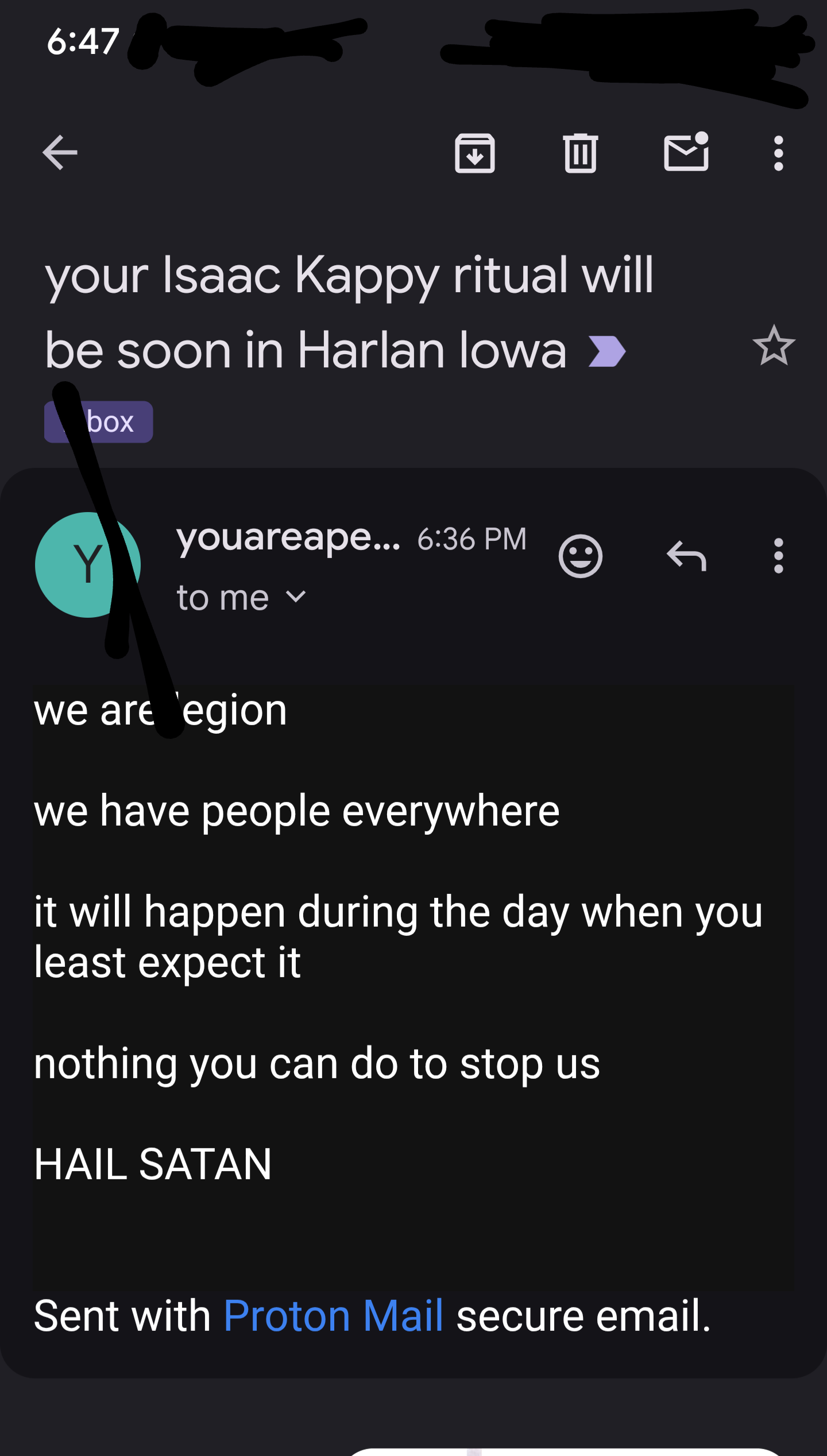This screenshot has height=1456, width=827.
Task: Add an emoji reaction to the message
Action: click(x=581, y=556)
